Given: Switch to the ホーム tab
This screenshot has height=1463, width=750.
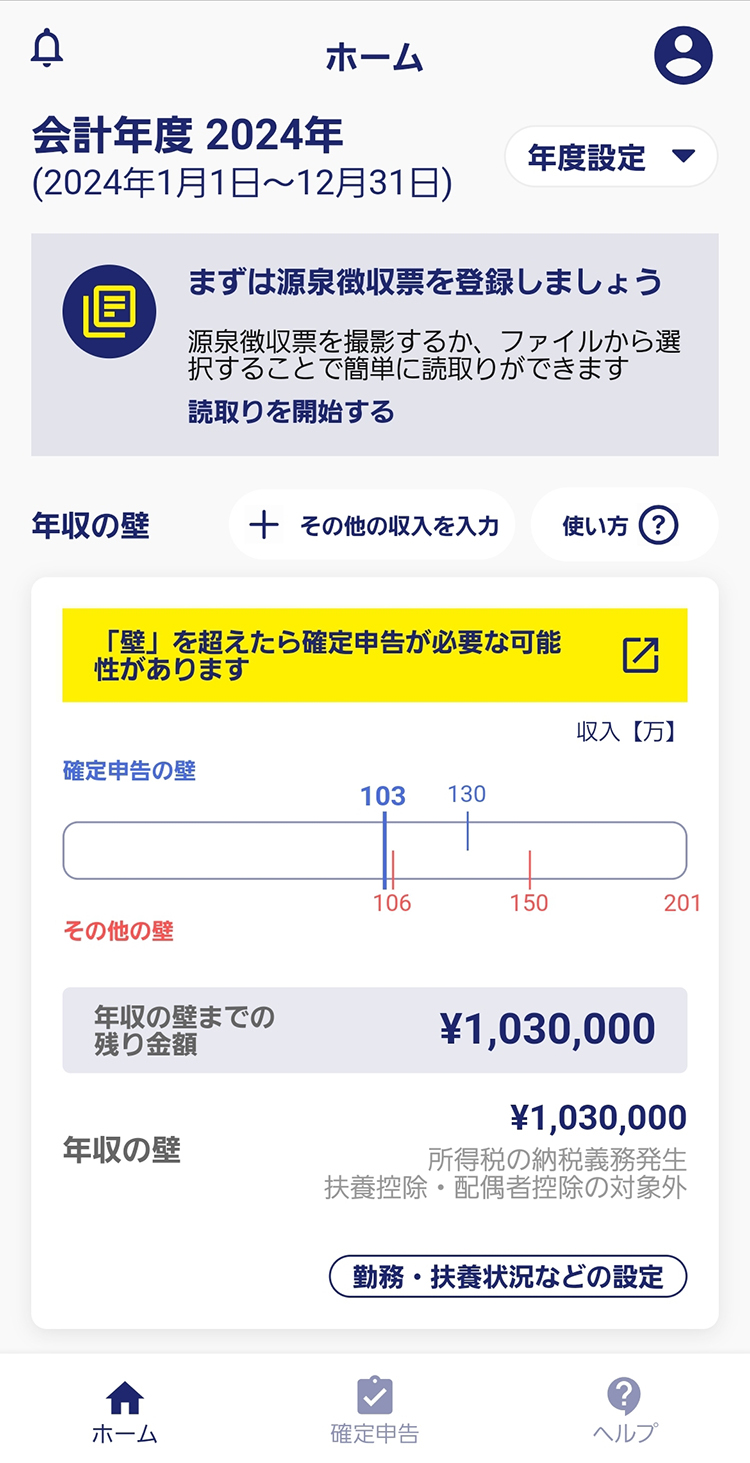Looking at the screenshot, I should [x=125, y=1412].
